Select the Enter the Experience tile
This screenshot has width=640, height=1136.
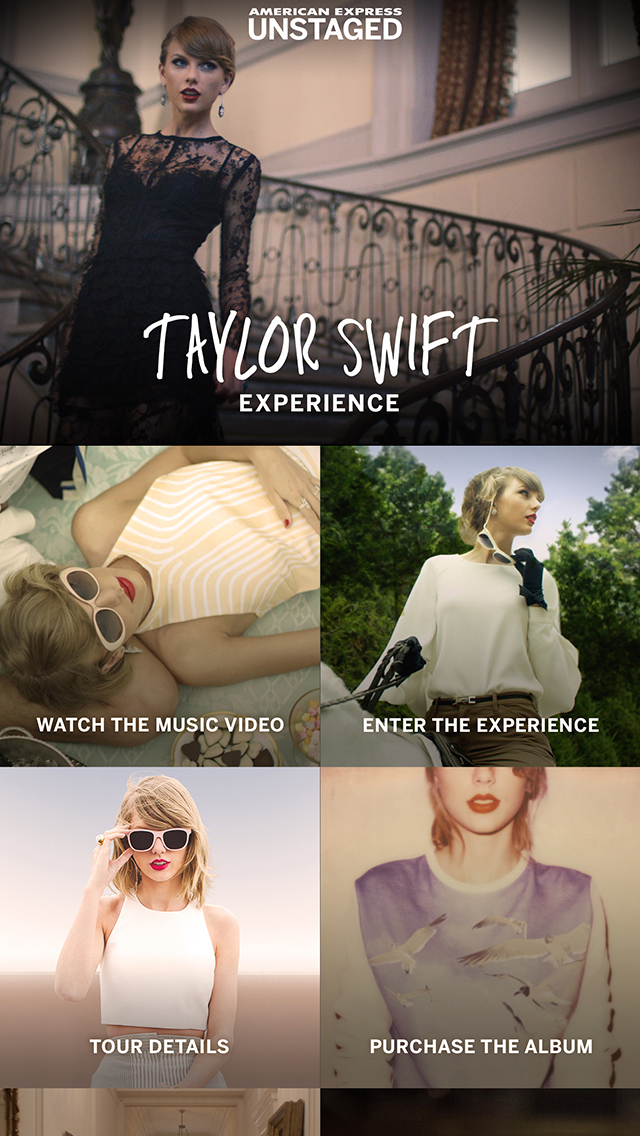coord(481,606)
